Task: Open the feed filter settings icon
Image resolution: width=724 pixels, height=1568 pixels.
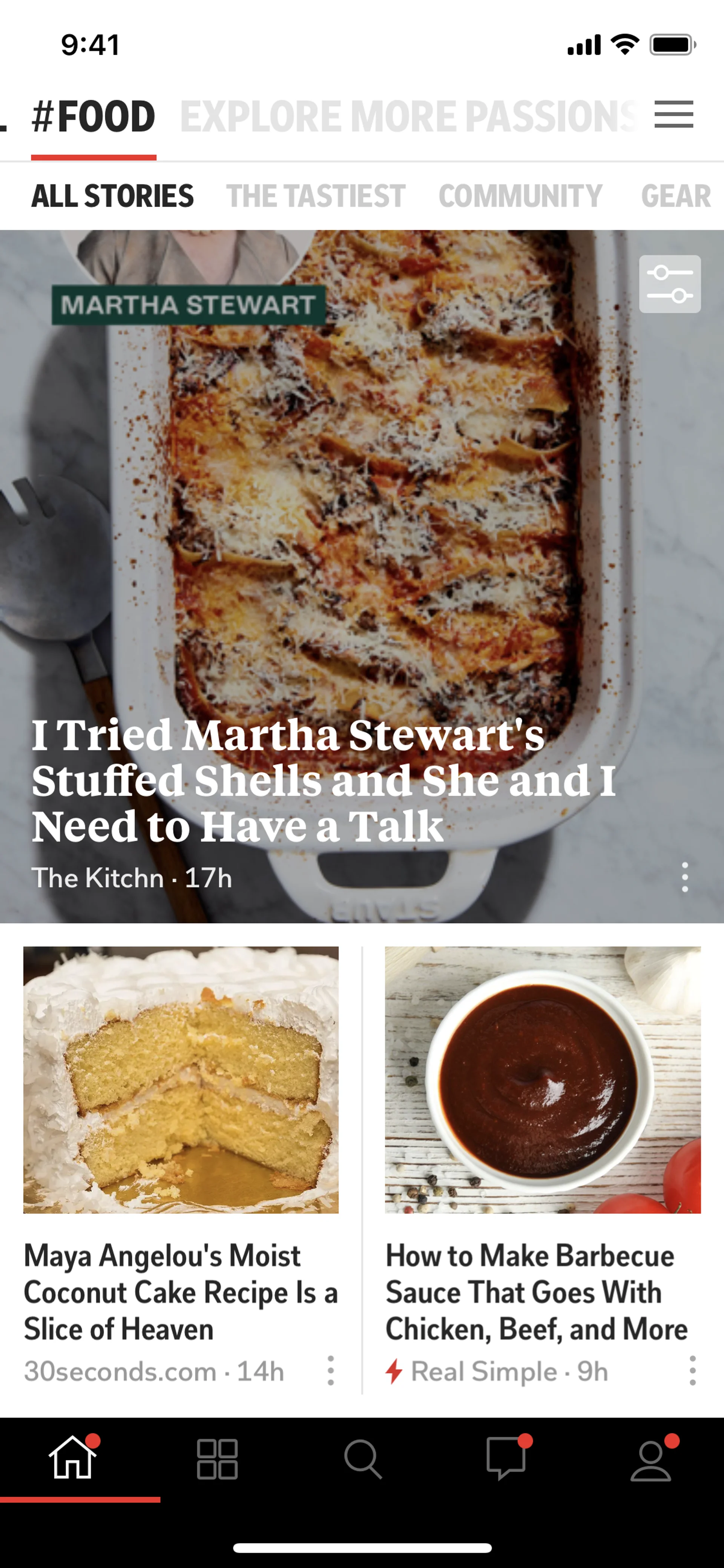Action: click(669, 284)
